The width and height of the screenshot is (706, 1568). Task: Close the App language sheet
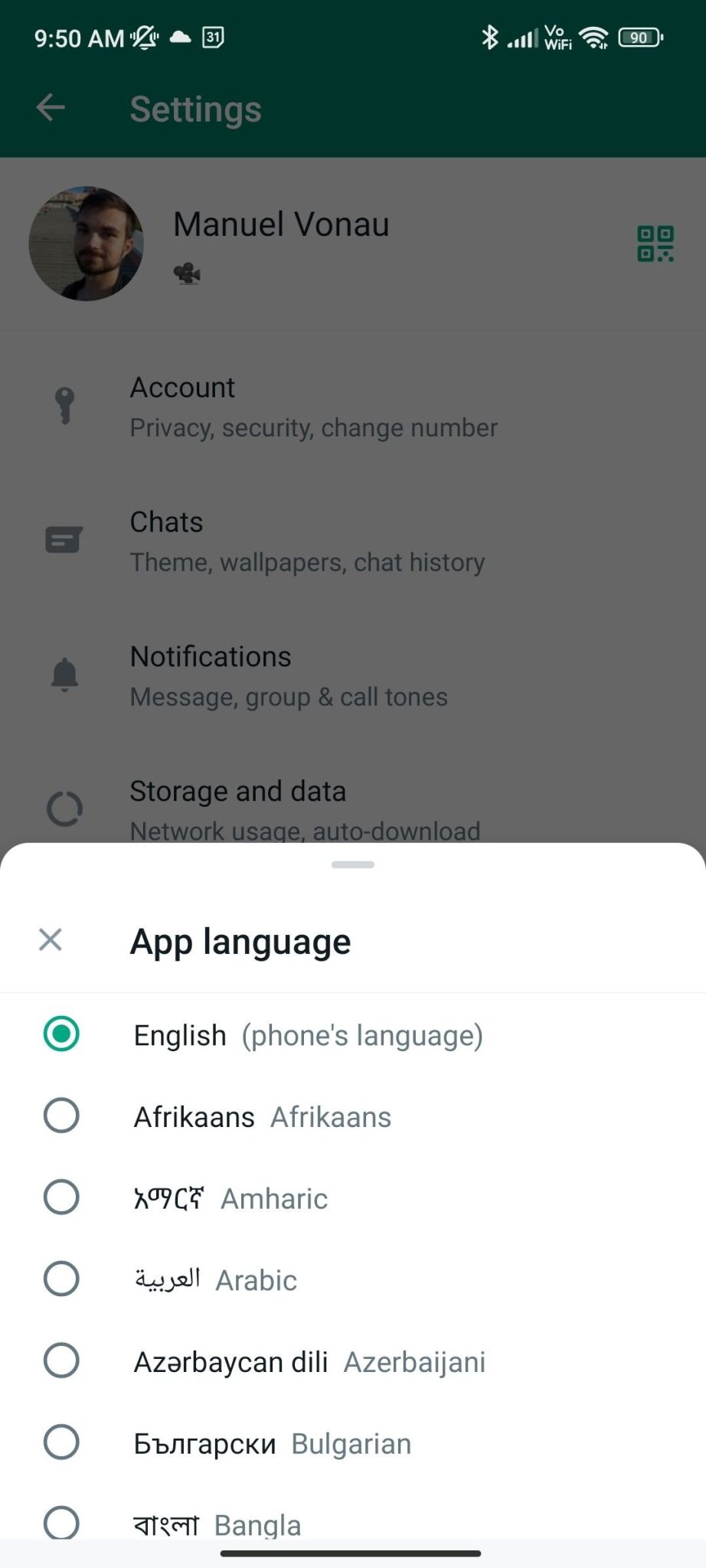pos(51,939)
